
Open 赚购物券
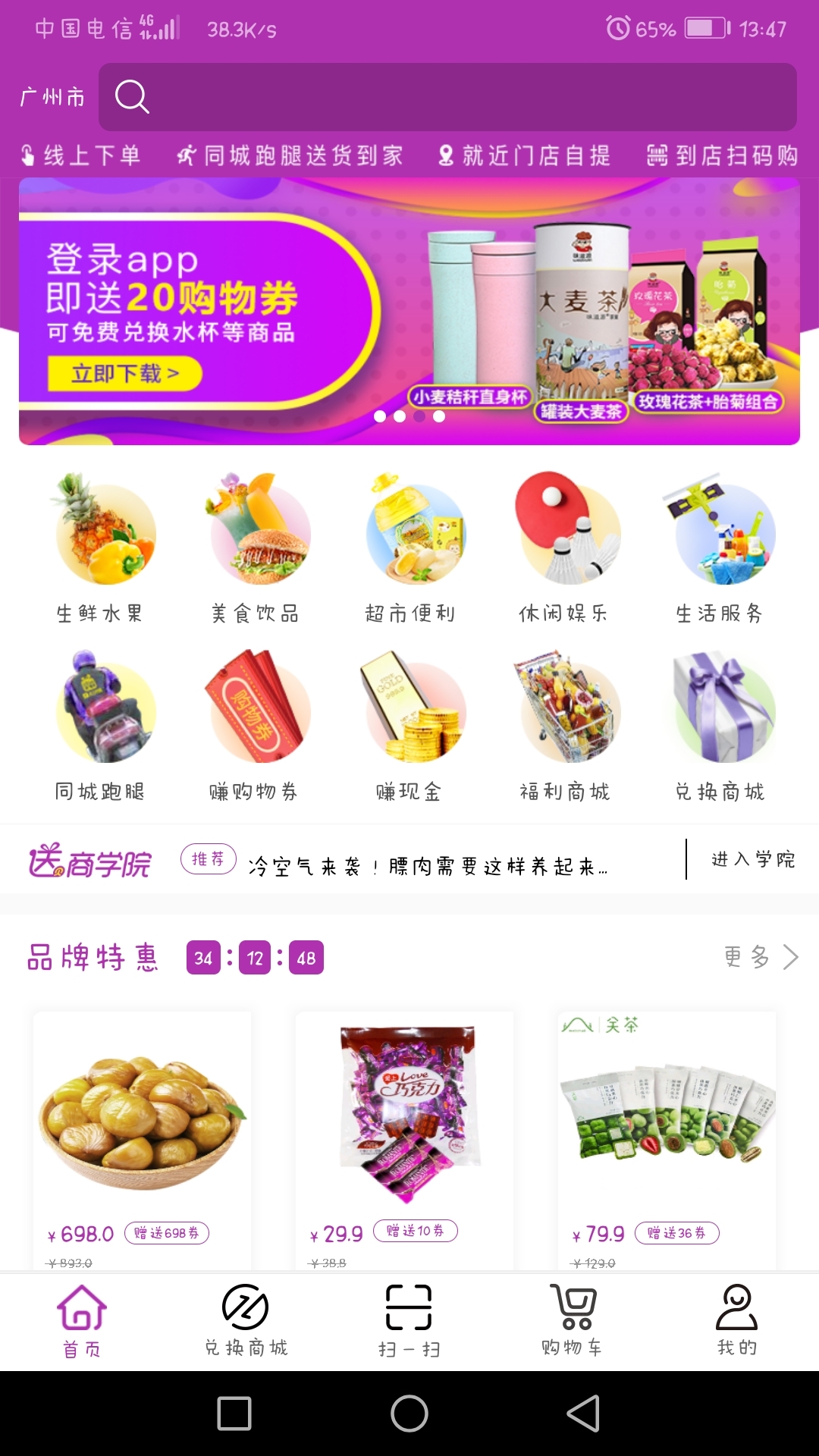tap(256, 726)
